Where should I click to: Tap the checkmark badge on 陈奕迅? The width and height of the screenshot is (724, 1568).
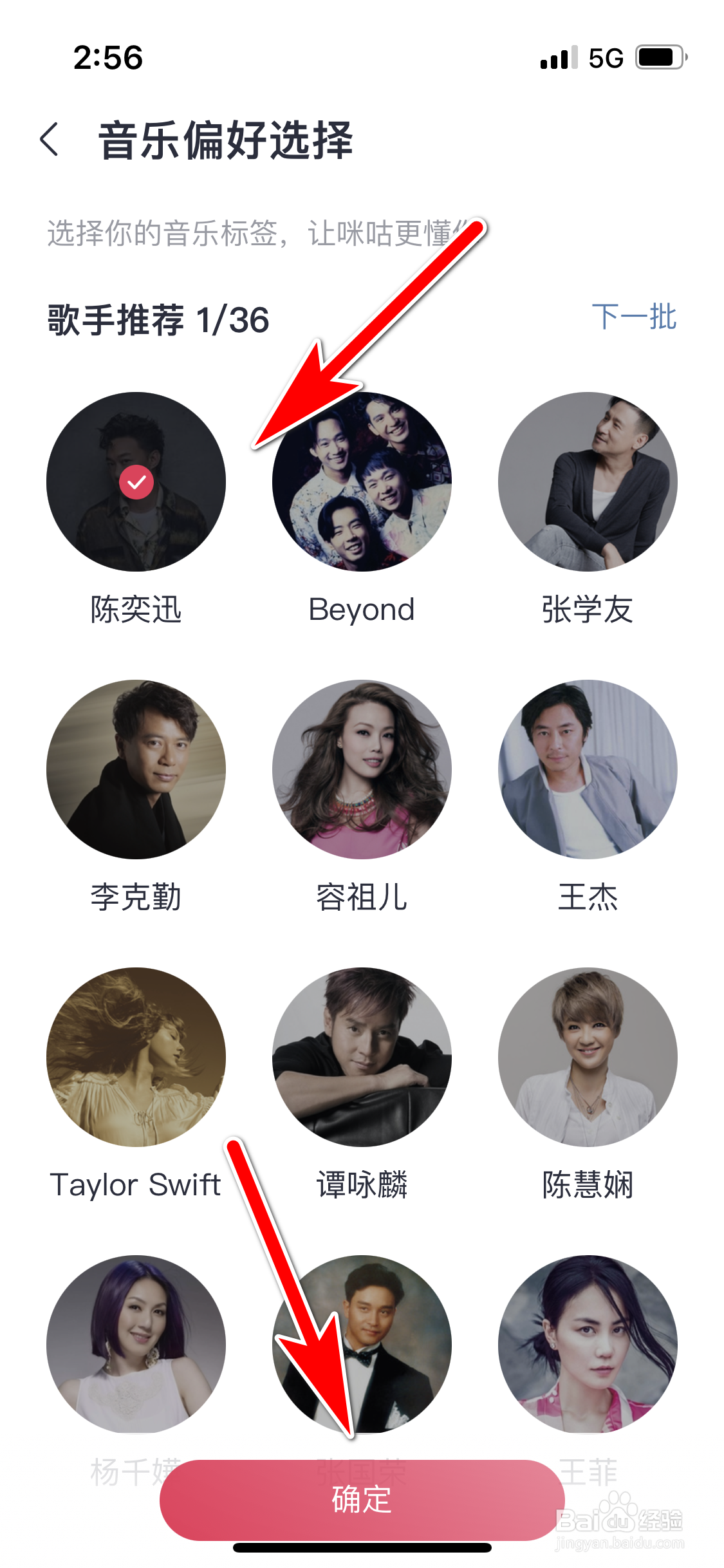136,481
